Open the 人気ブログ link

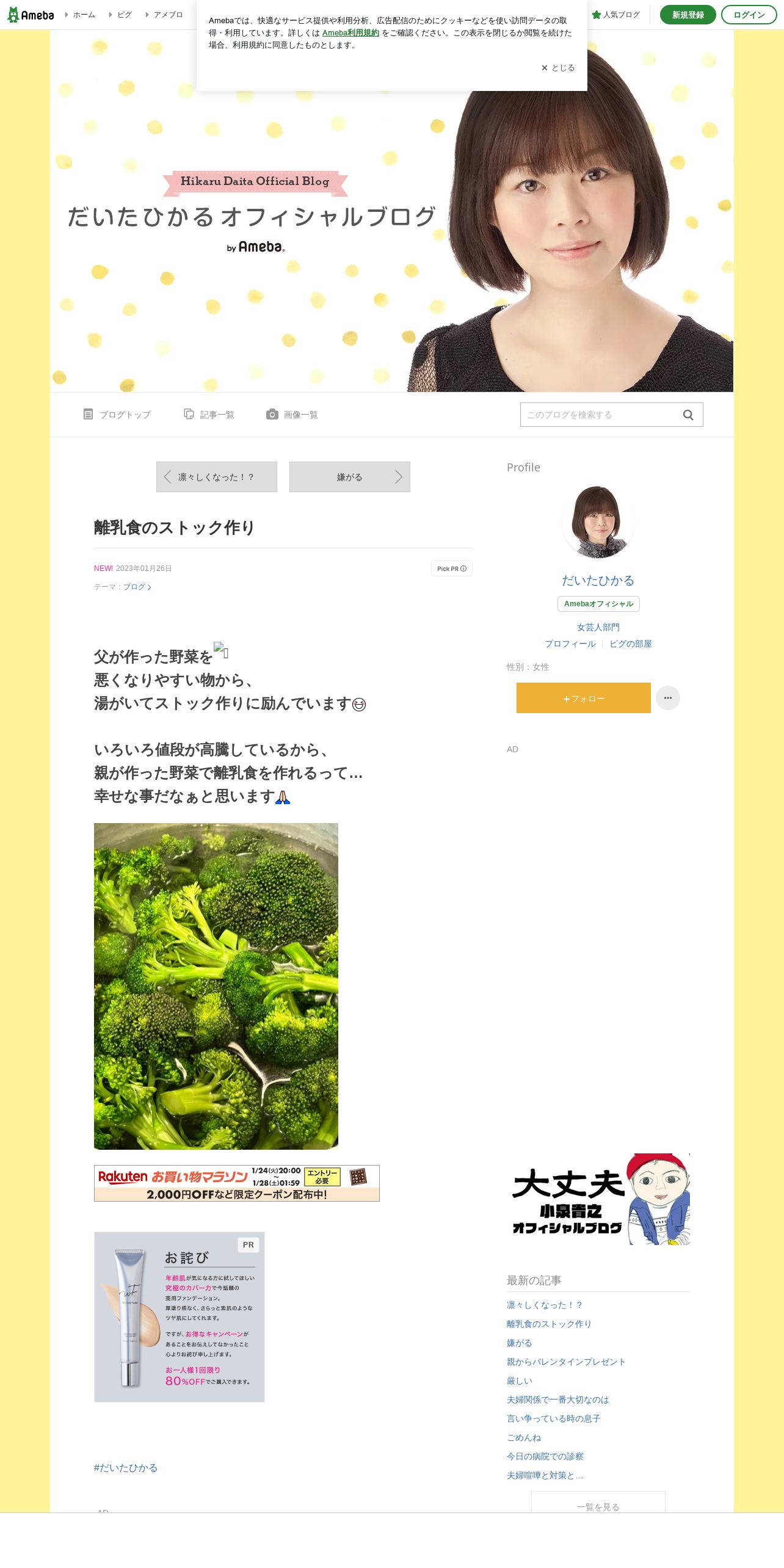click(x=615, y=15)
